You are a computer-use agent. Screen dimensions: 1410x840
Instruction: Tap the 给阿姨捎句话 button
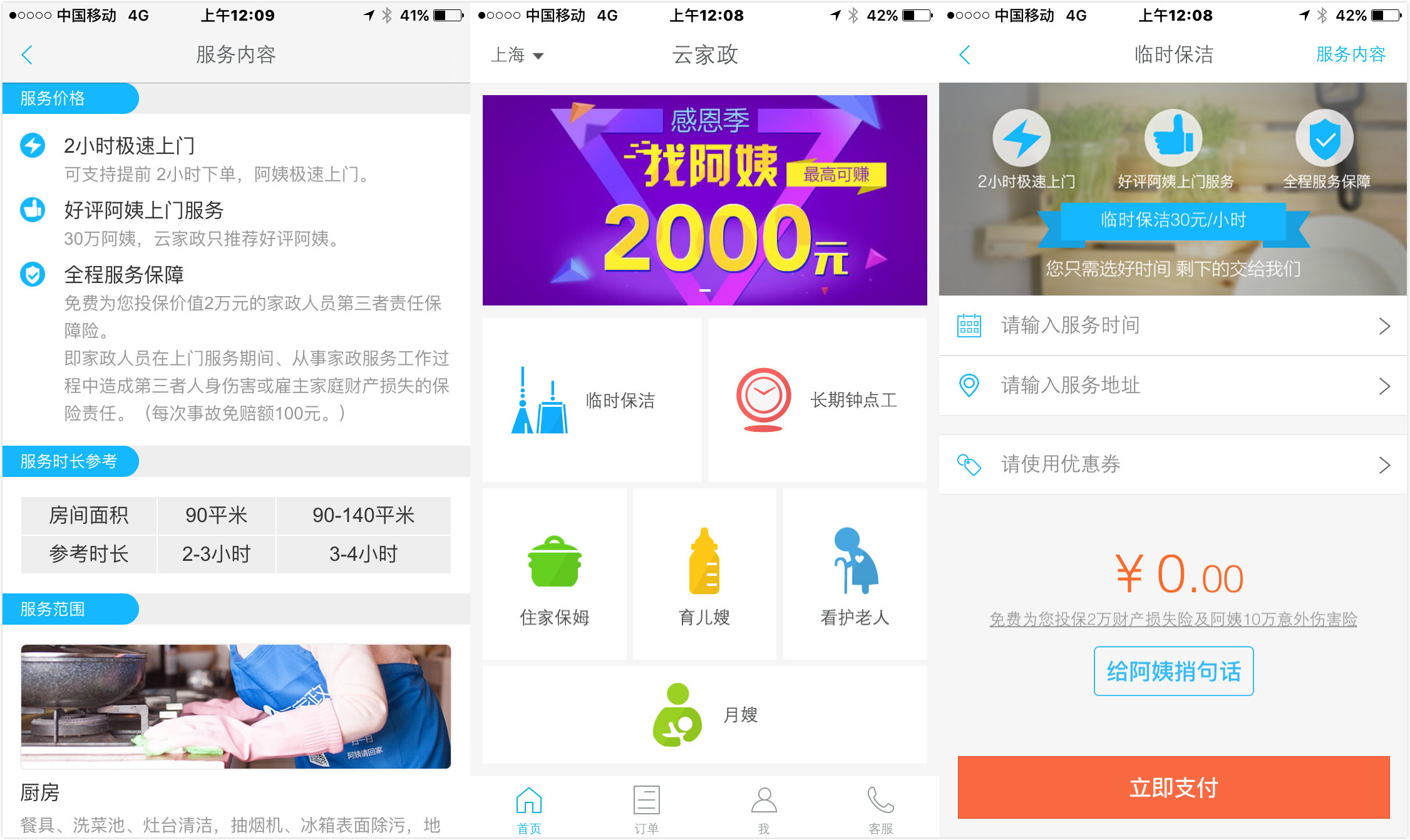point(1173,671)
